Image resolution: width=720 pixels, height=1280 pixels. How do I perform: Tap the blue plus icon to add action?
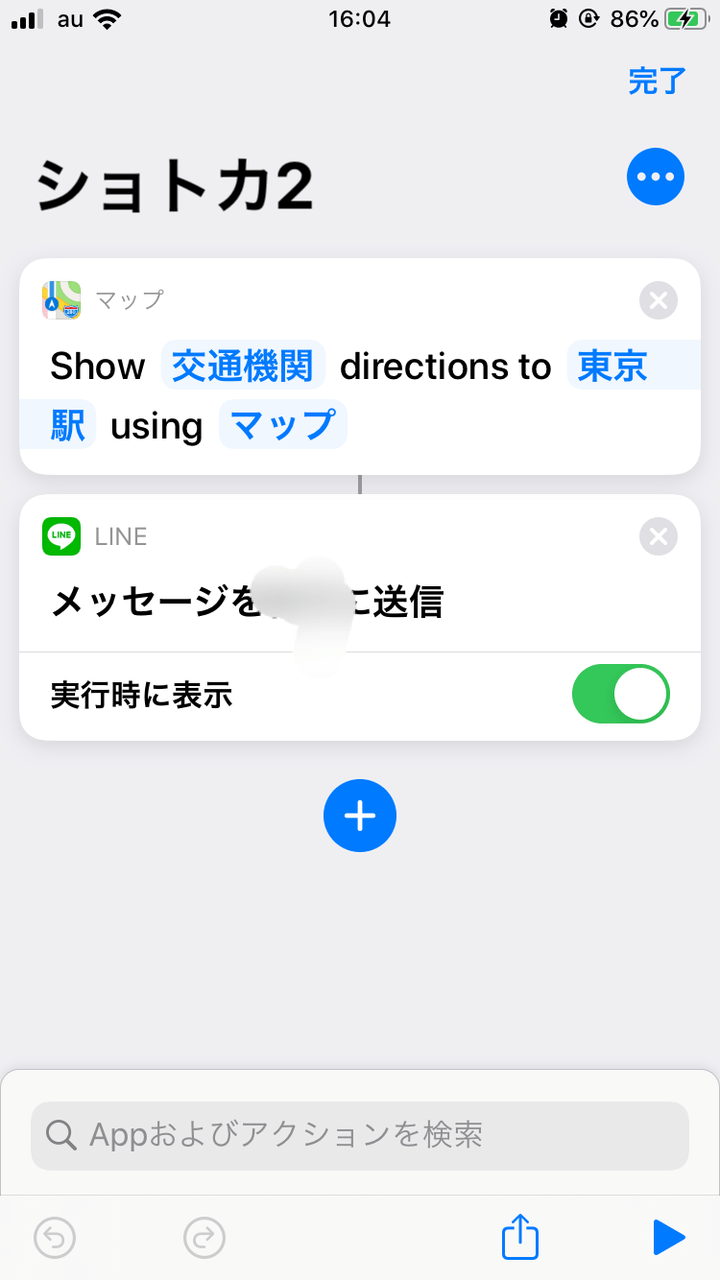[360, 816]
